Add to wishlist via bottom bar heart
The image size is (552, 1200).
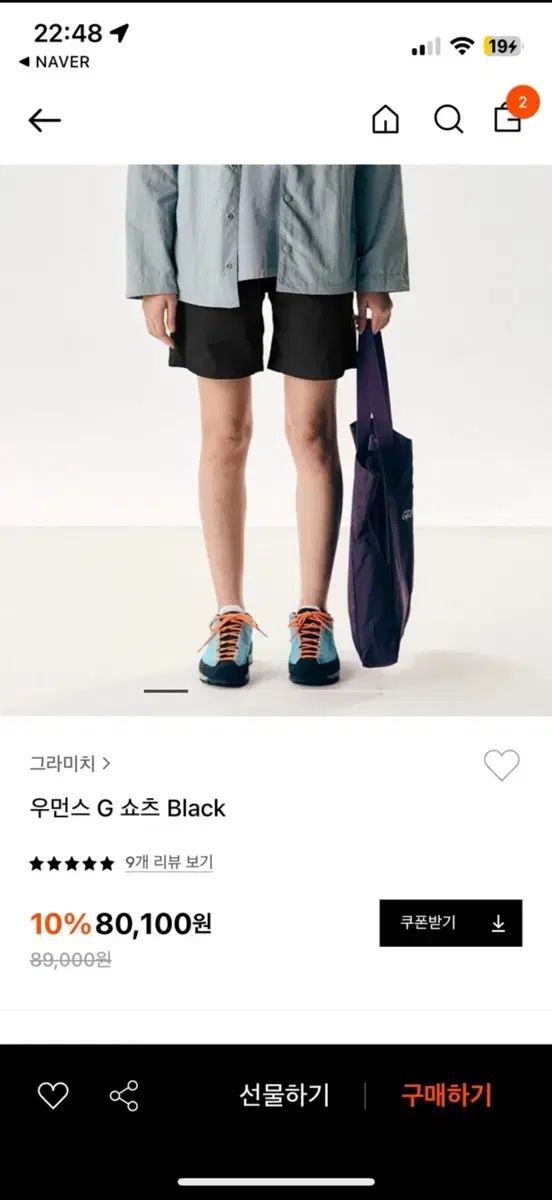[53, 1096]
